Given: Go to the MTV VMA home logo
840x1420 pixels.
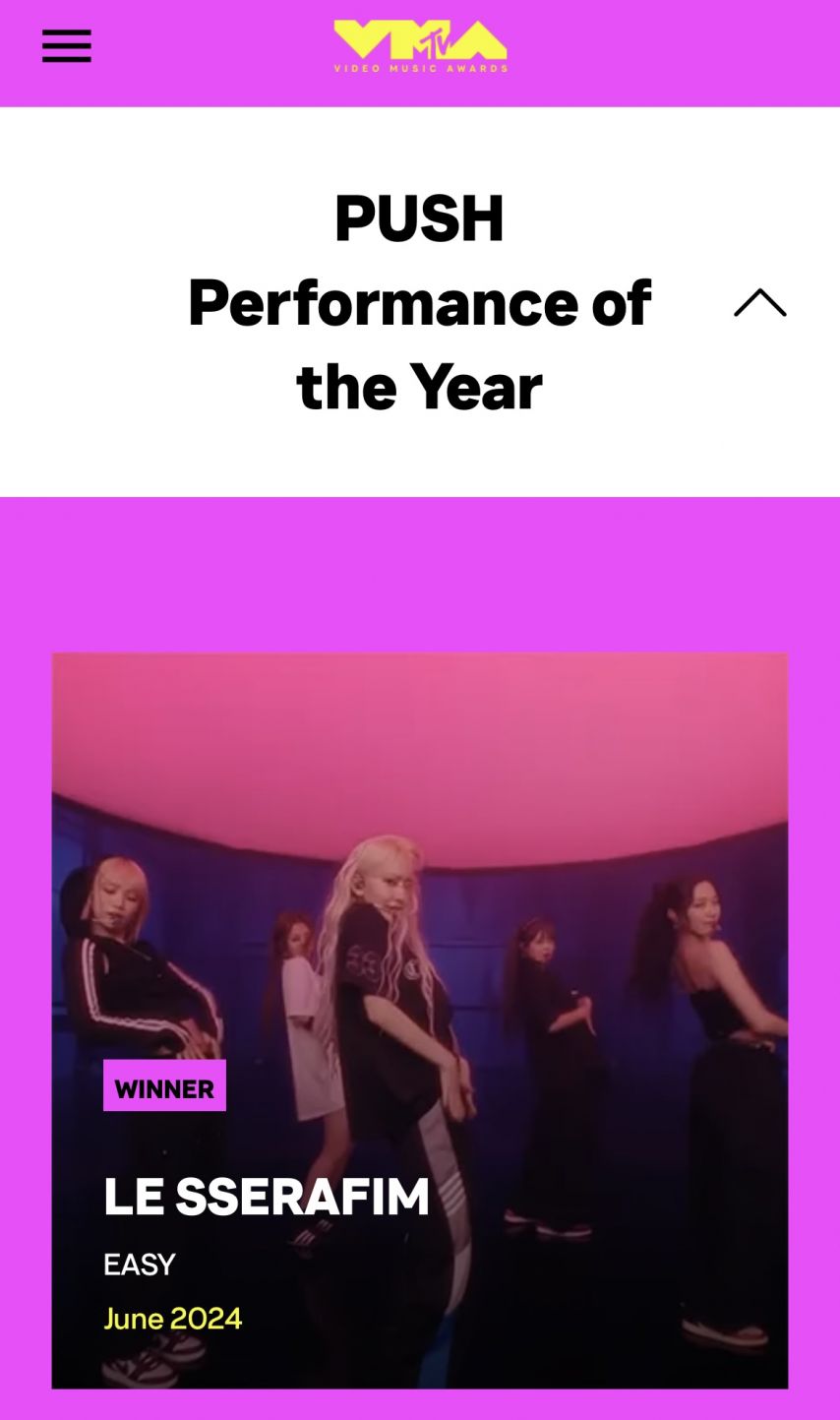Looking at the screenshot, I should pyautogui.click(x=420, y=46).
